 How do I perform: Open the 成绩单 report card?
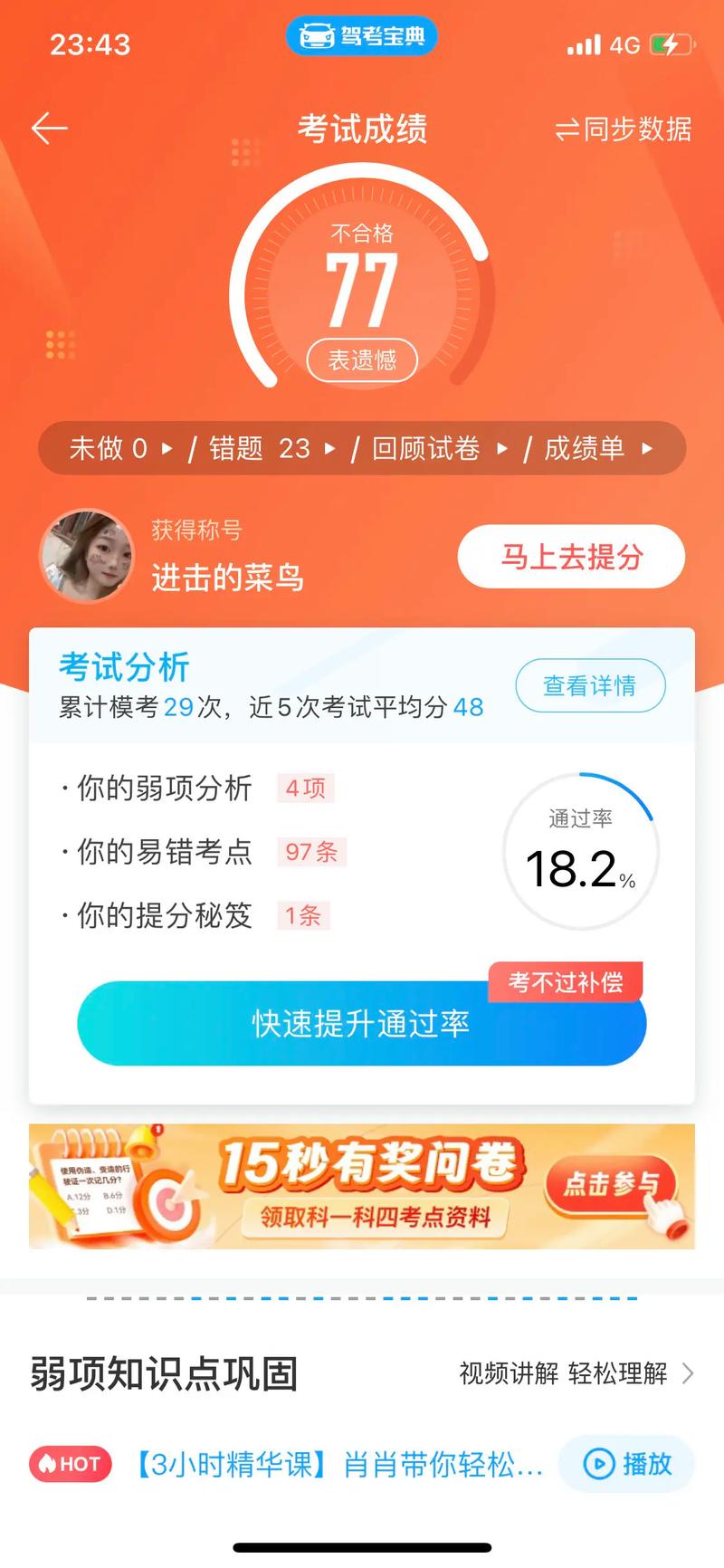point(597,448)
